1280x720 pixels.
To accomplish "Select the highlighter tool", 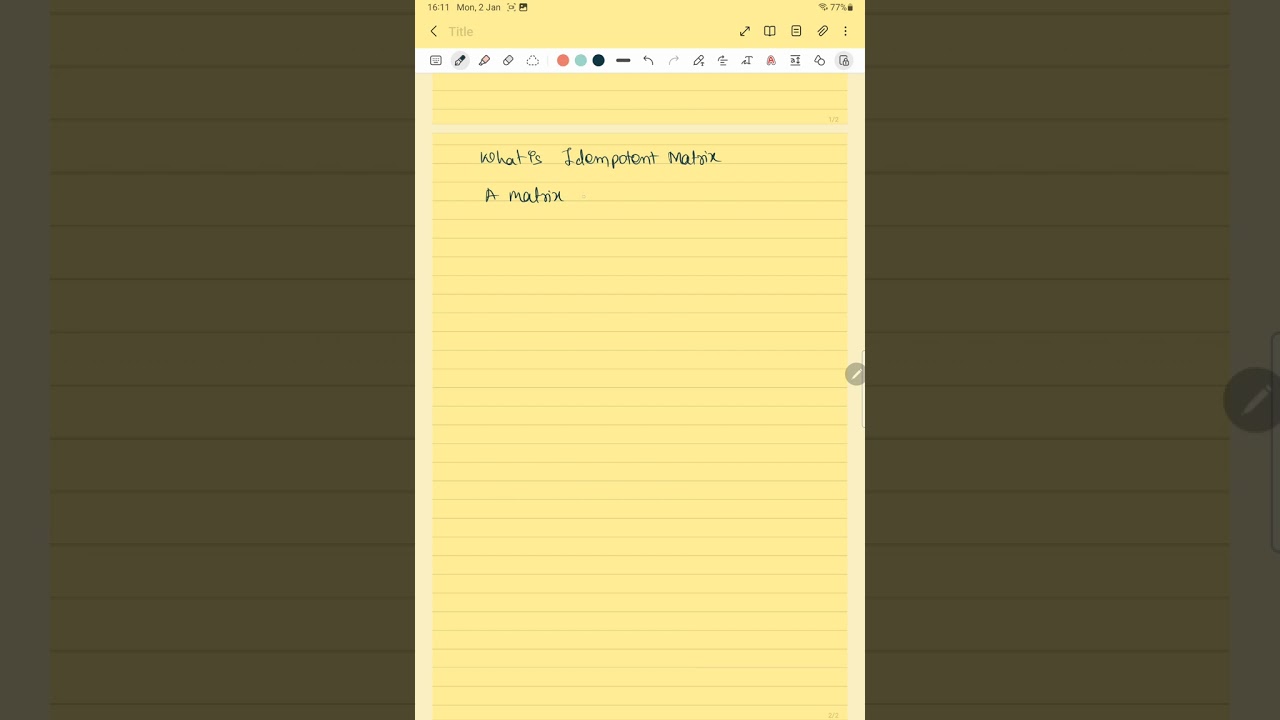I will [484, 61].
